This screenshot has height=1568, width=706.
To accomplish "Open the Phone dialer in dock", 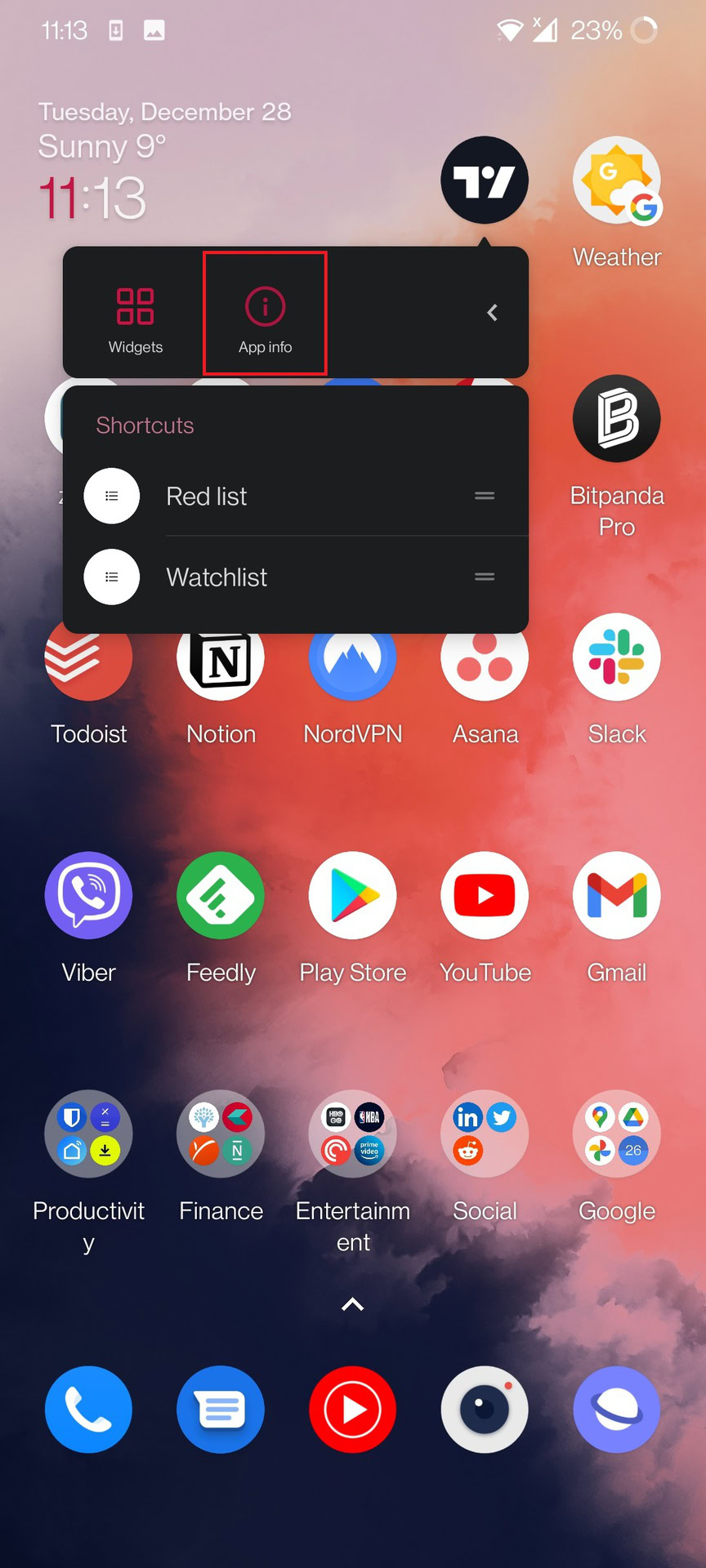I will [x=88, y=1410].
